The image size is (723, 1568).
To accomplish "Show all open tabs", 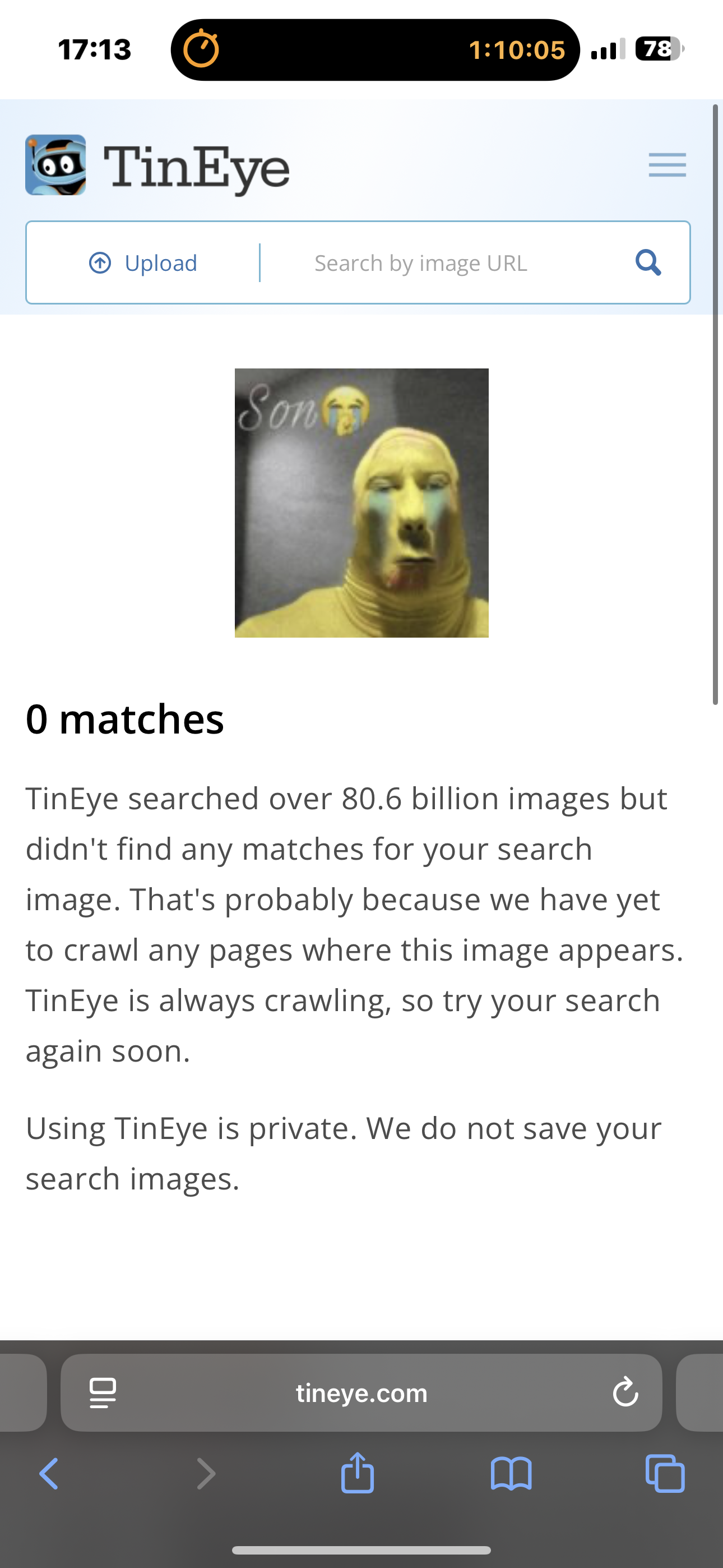I will (665, 1474).
